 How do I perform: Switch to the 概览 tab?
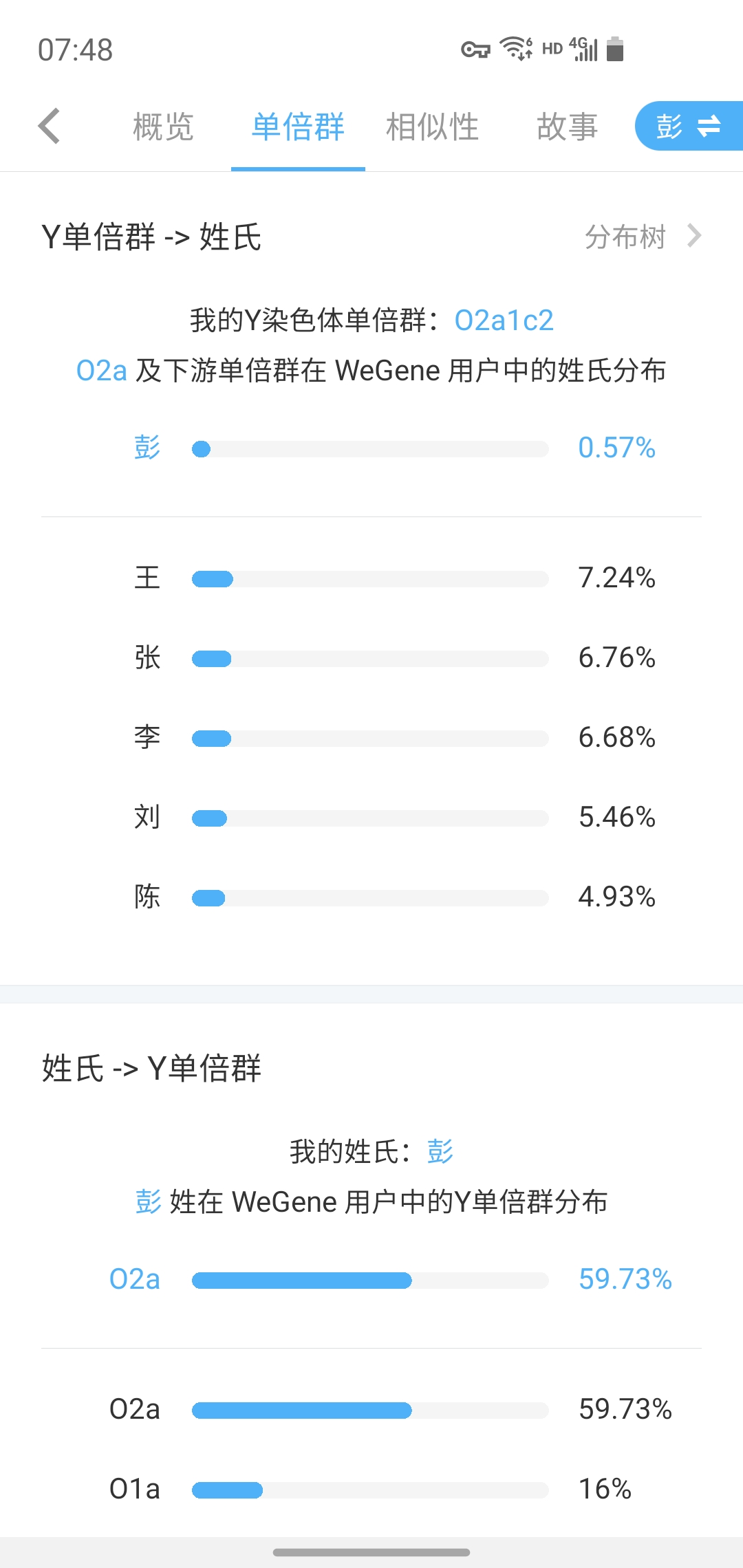coord(163,127)
